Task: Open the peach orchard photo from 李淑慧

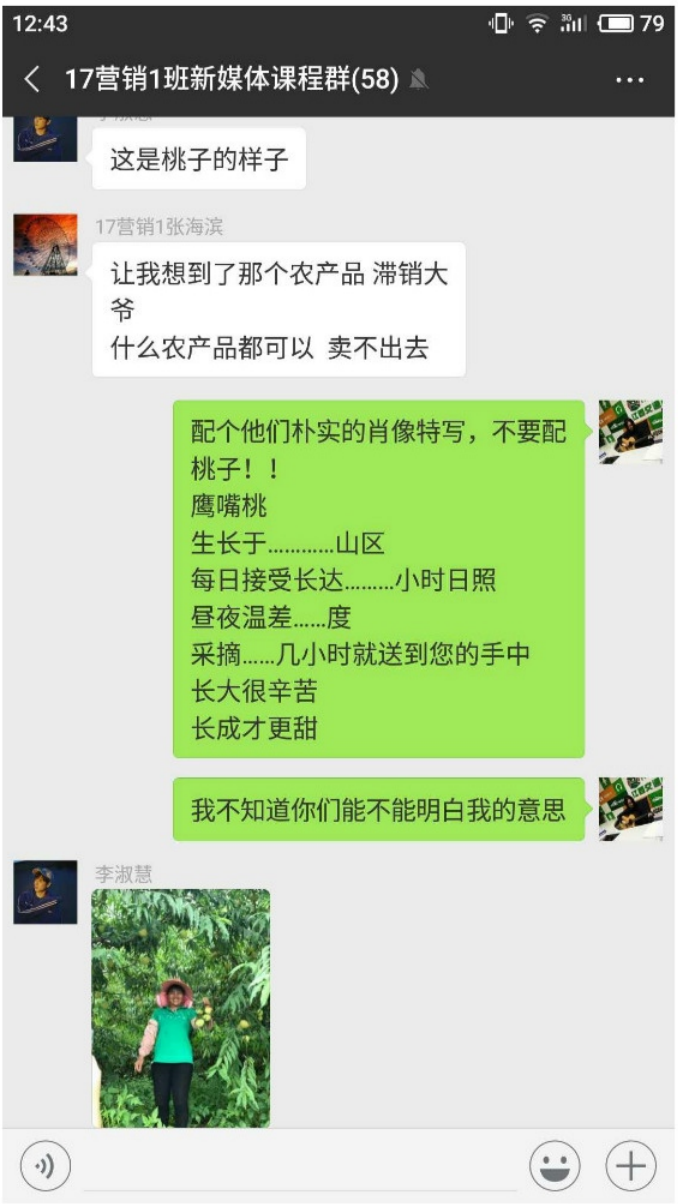Action: (x=181, y=1008)
